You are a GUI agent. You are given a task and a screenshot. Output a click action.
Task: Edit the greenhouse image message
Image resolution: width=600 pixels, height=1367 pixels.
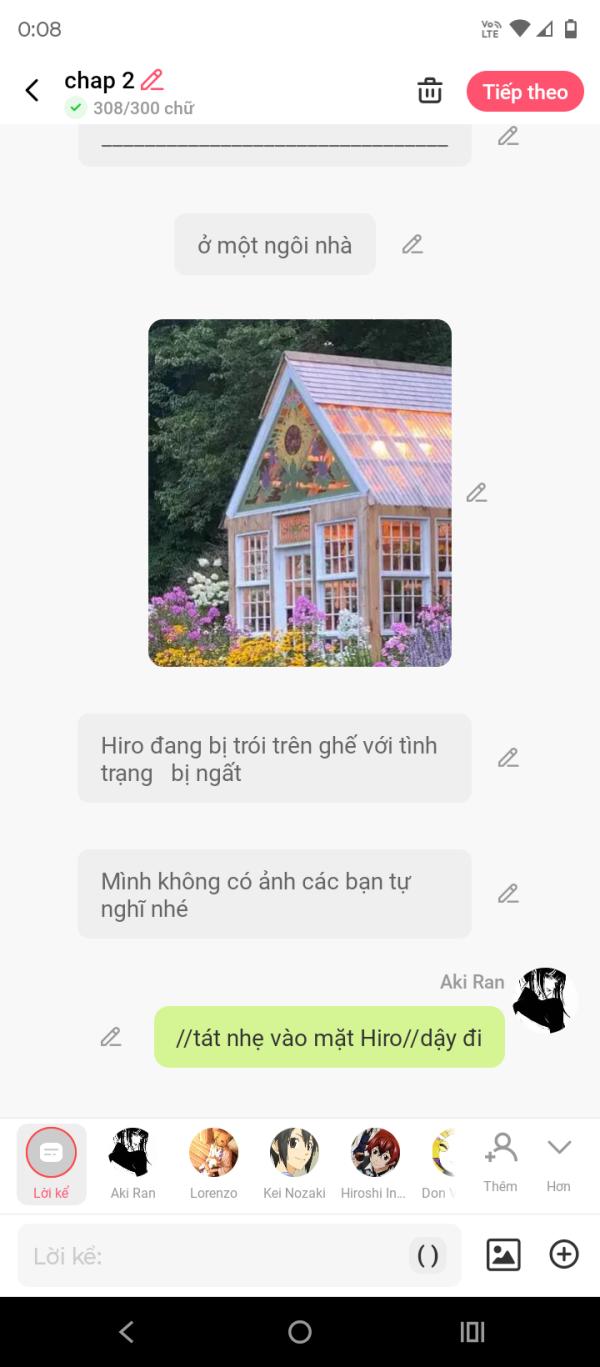477,492
